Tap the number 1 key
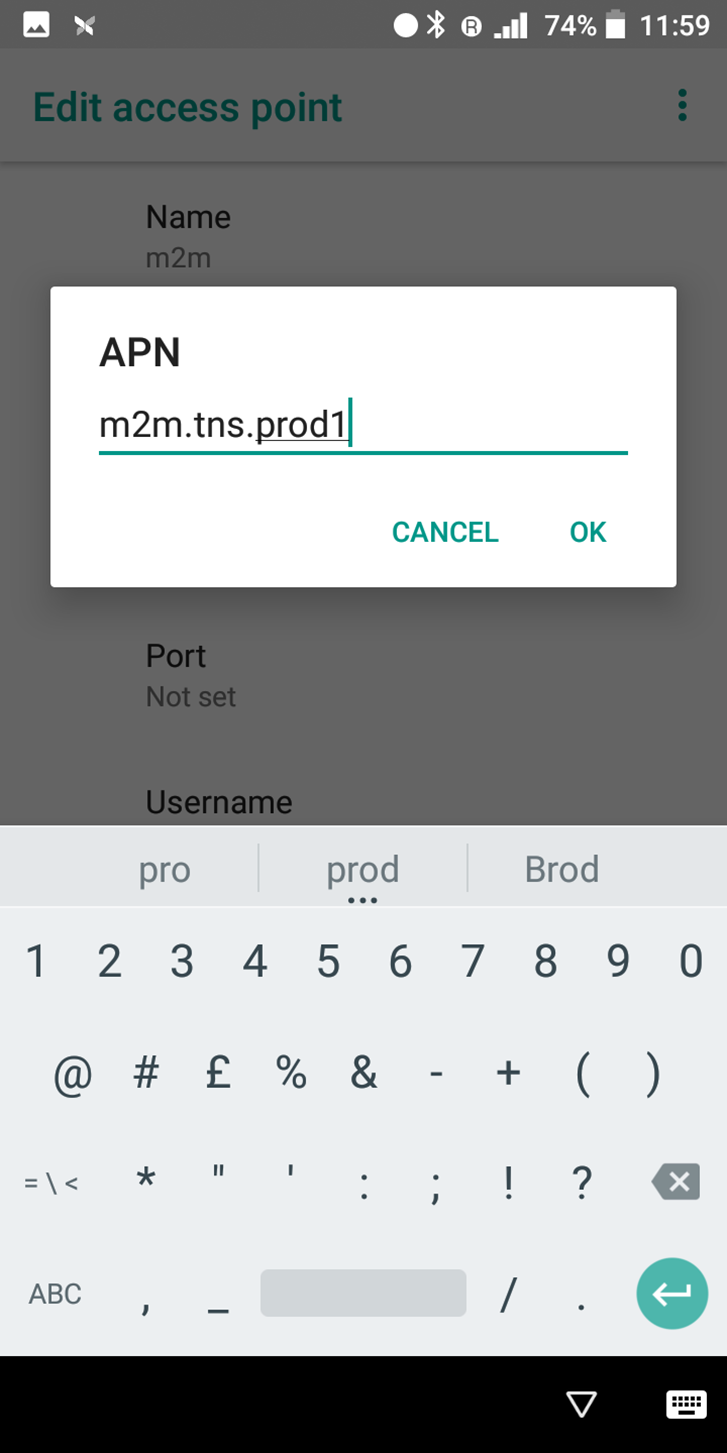The image size is (727, 1453). (36, 962)
